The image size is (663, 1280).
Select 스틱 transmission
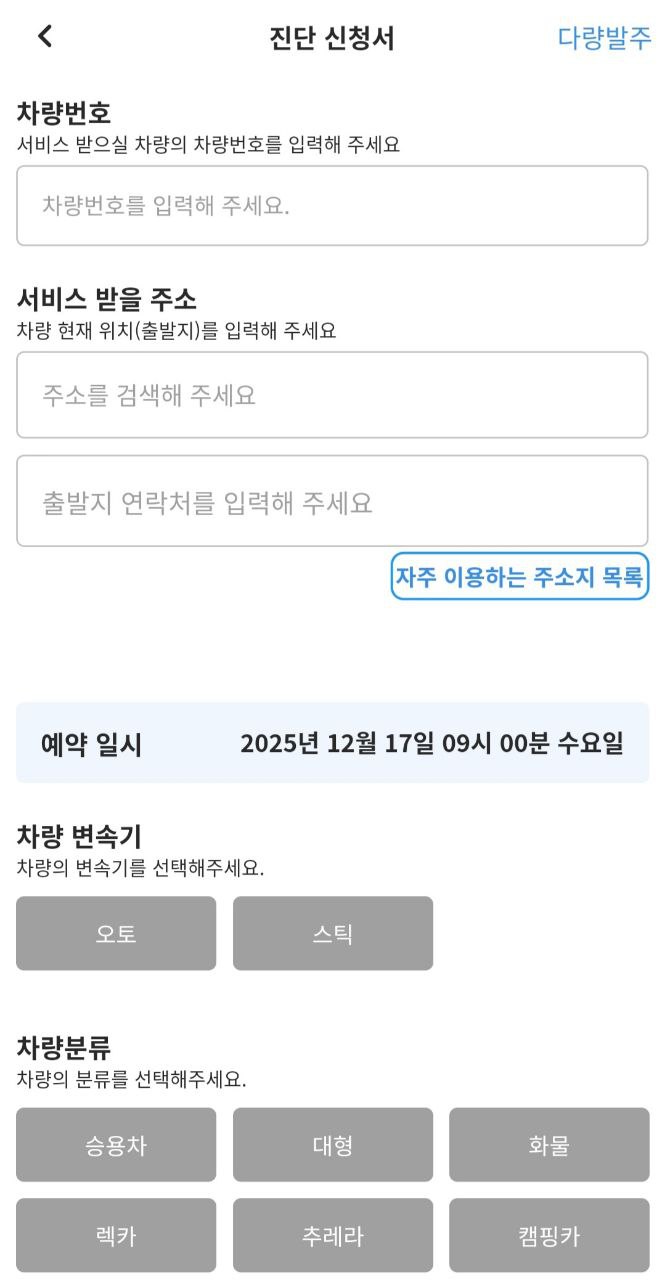[x=332, y=933]
